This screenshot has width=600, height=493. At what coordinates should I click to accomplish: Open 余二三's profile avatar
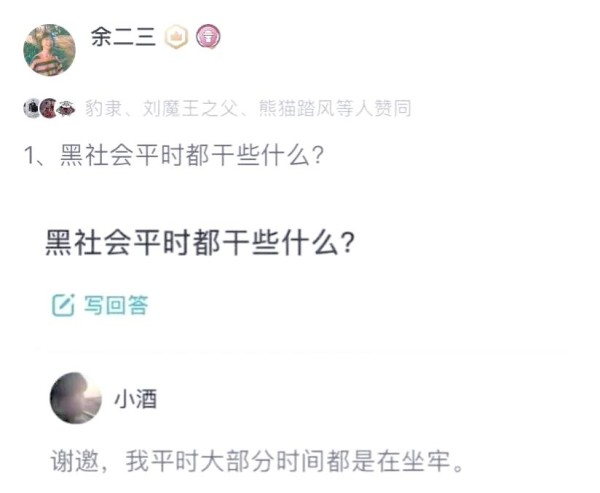point(49,50)
